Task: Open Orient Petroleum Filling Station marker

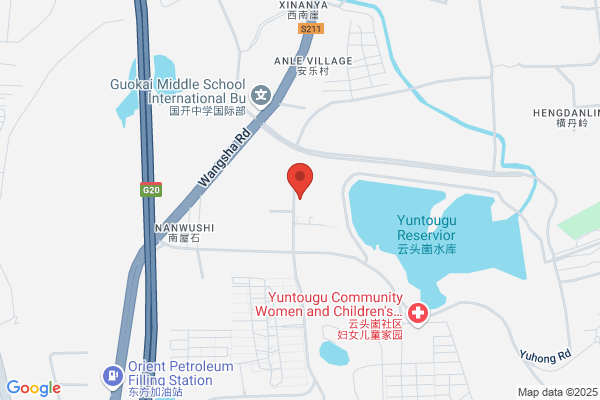Action: coord(113,377)
